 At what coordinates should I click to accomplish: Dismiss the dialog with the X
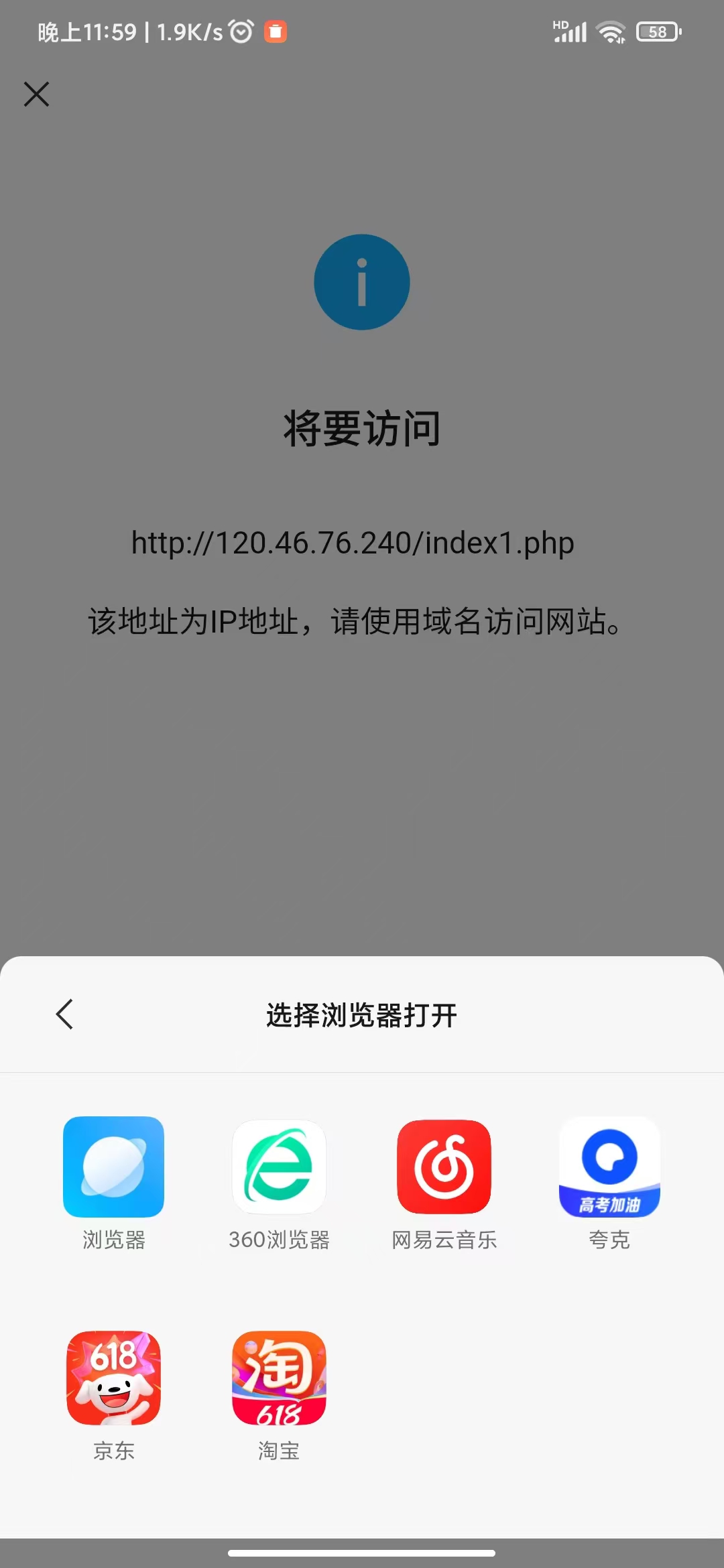pyautogui.click(x=37, y=94)
